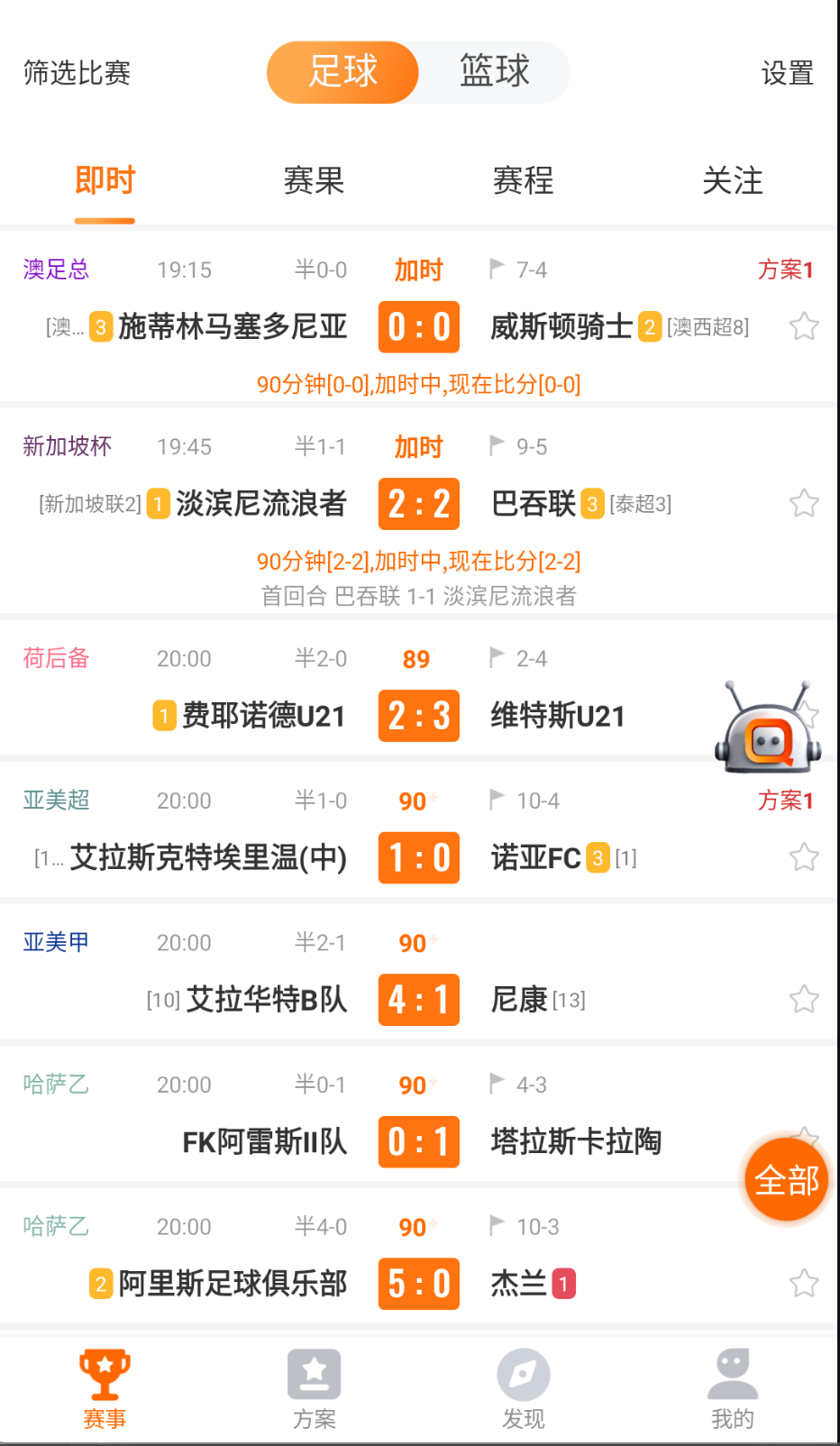Open the 赛程 tab
The height and width of the screenshot is (1446, 840).
[524, 180]
